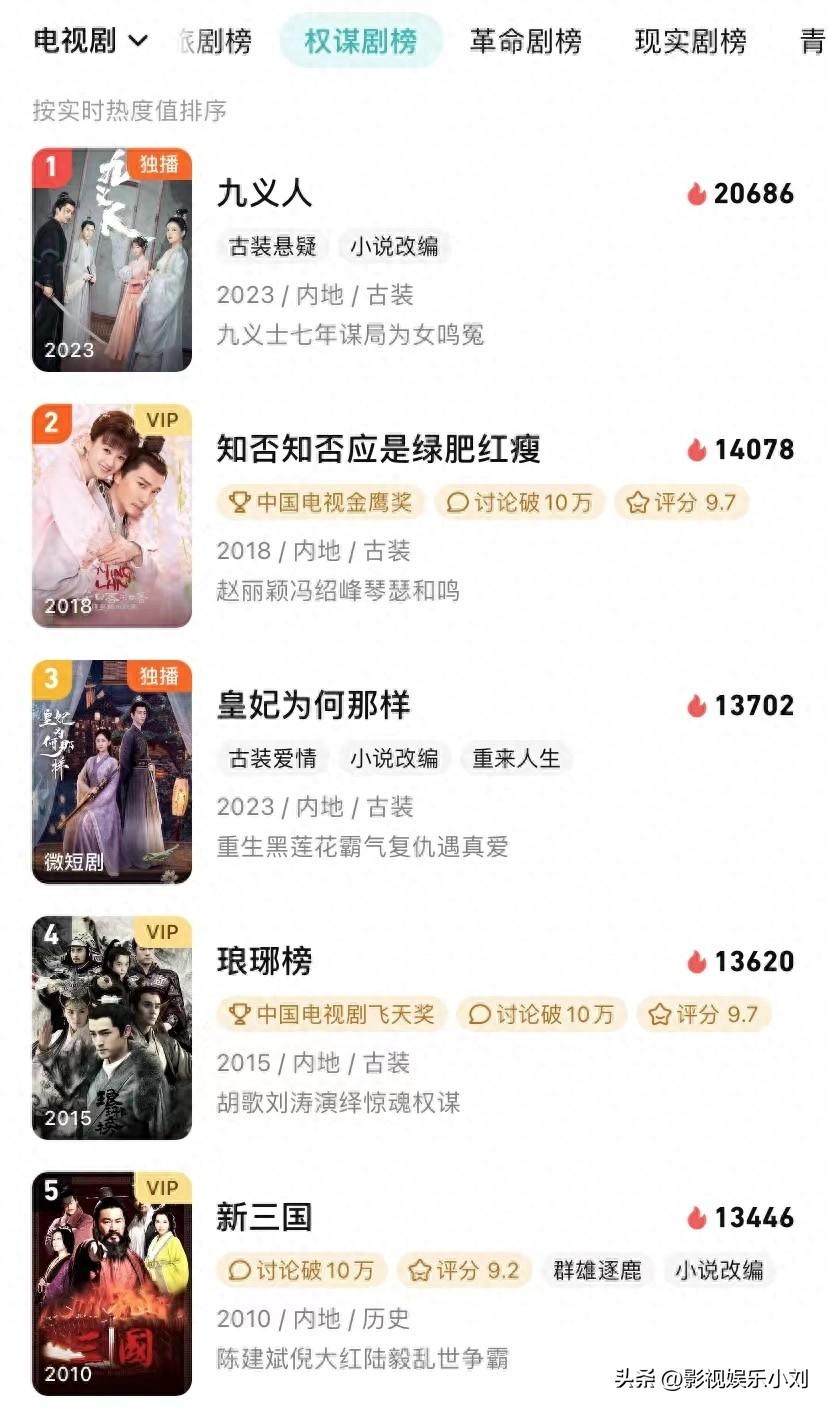The height and width of the screenshot is (1408, 828).
Task: Open the drama 九义人
Action: point(265,193)
